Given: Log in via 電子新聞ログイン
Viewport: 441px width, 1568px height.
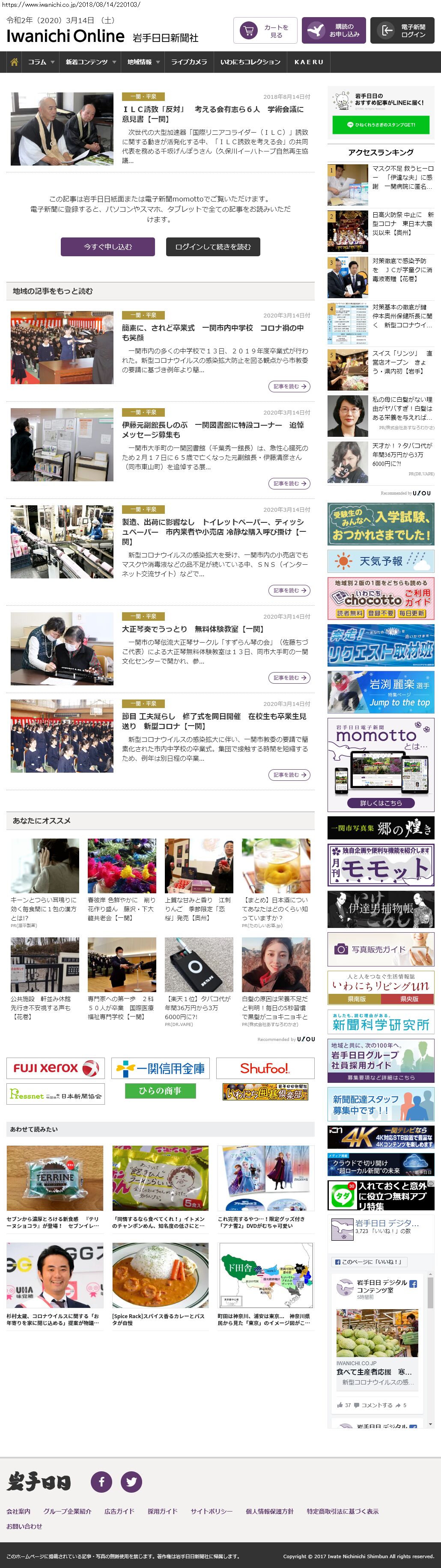Looking at the screenshot, I should pyautogui.click(x=402, y=31).
